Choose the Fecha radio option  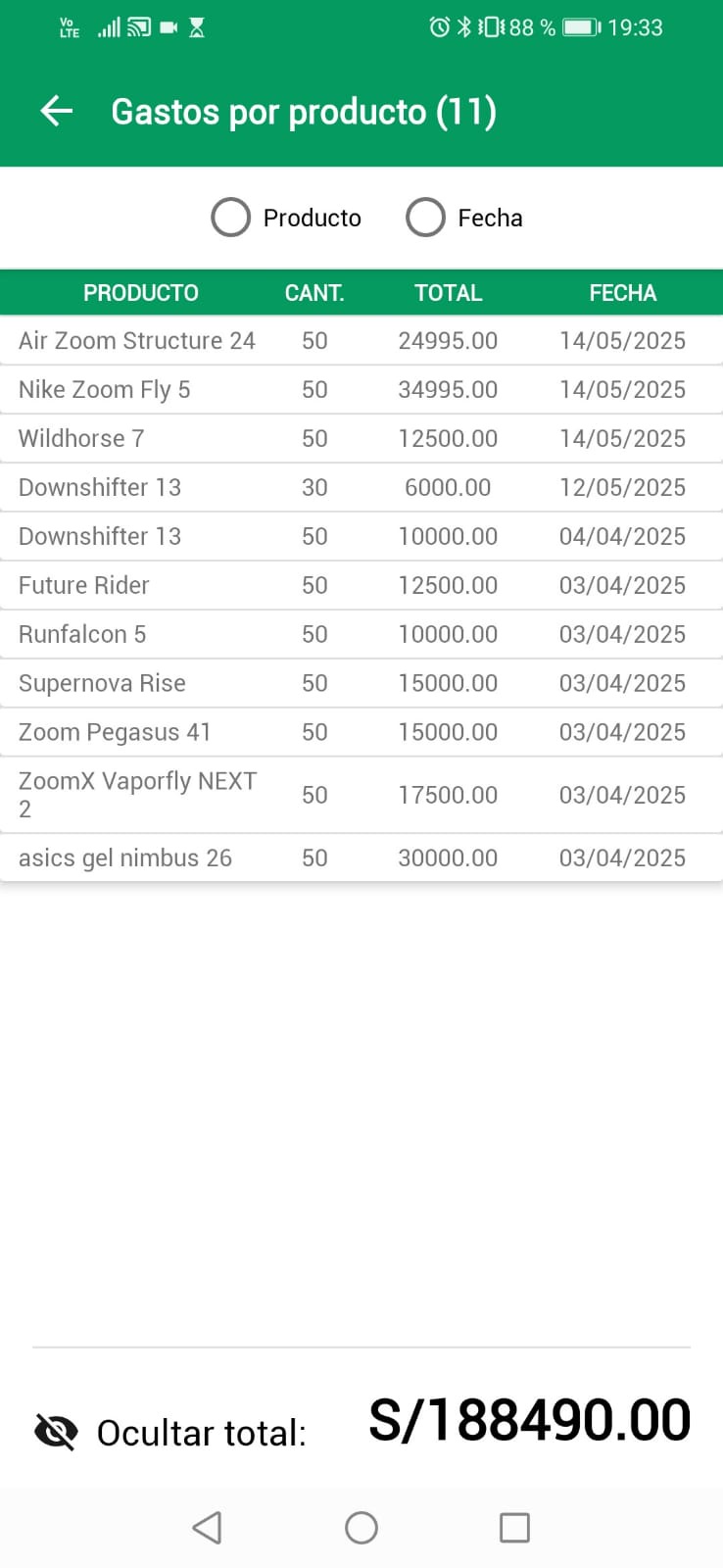pos(426,218)
